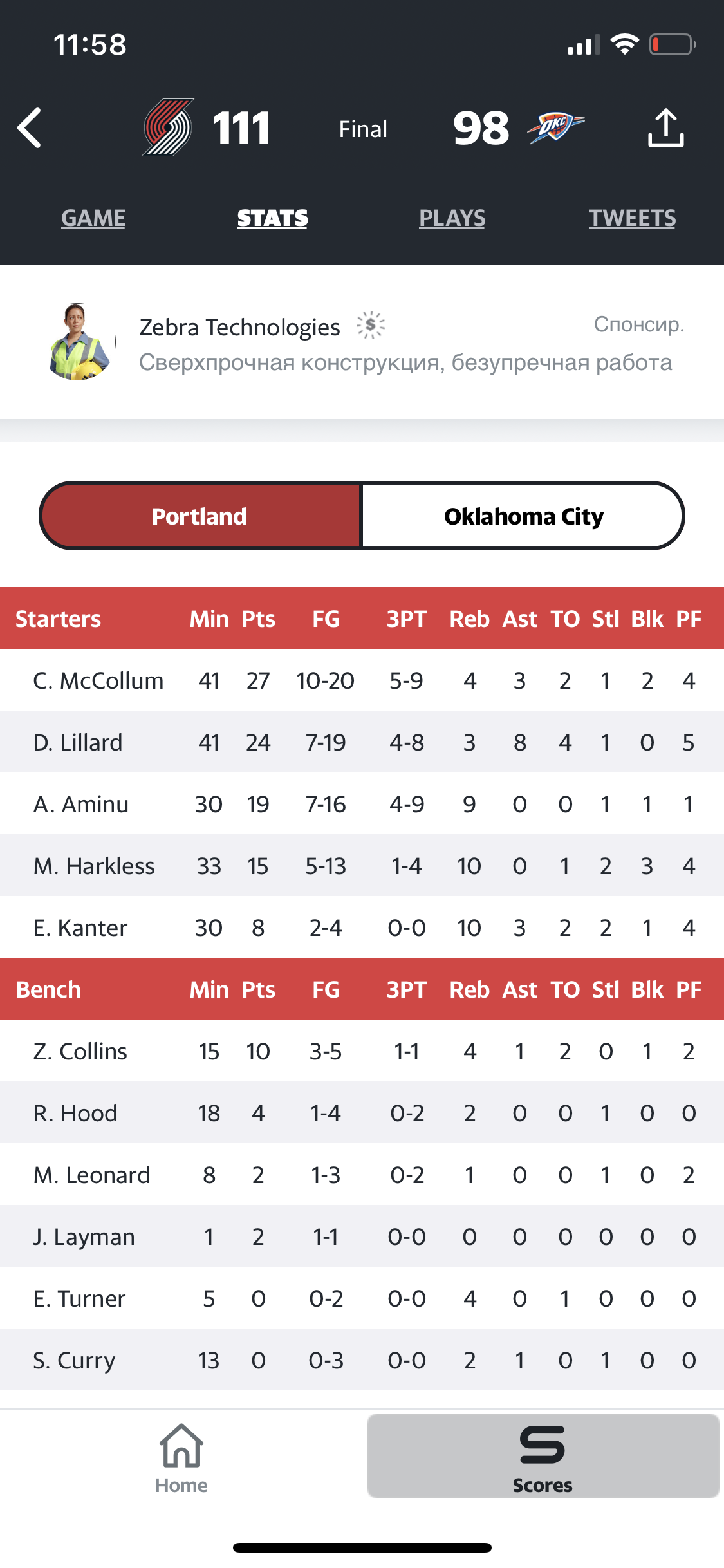Show Portland team stats
724x1568 pixels.
pyautogui.click(x=200, y=516)
